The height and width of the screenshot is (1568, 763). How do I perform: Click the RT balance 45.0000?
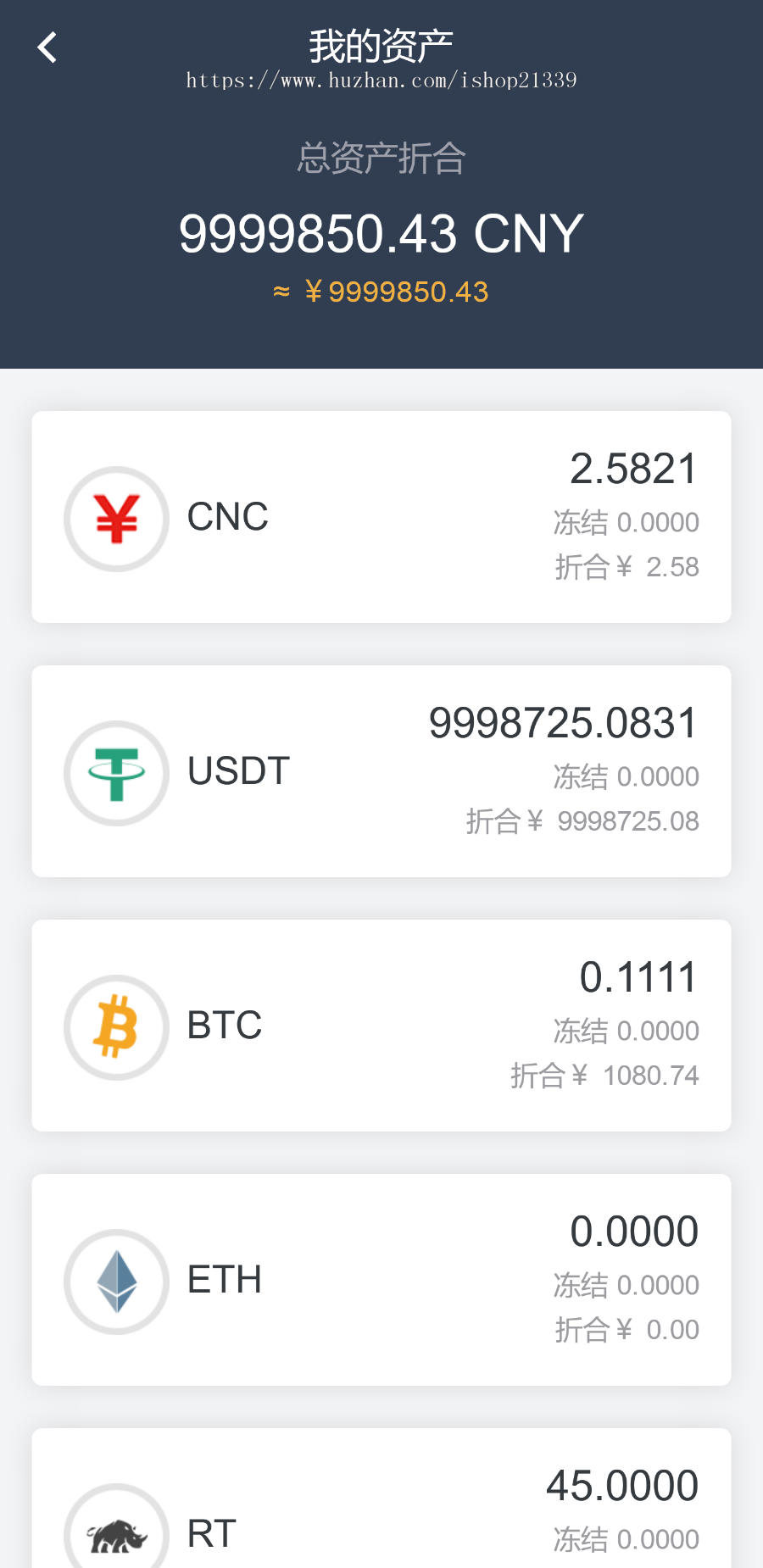(621, 1485)
